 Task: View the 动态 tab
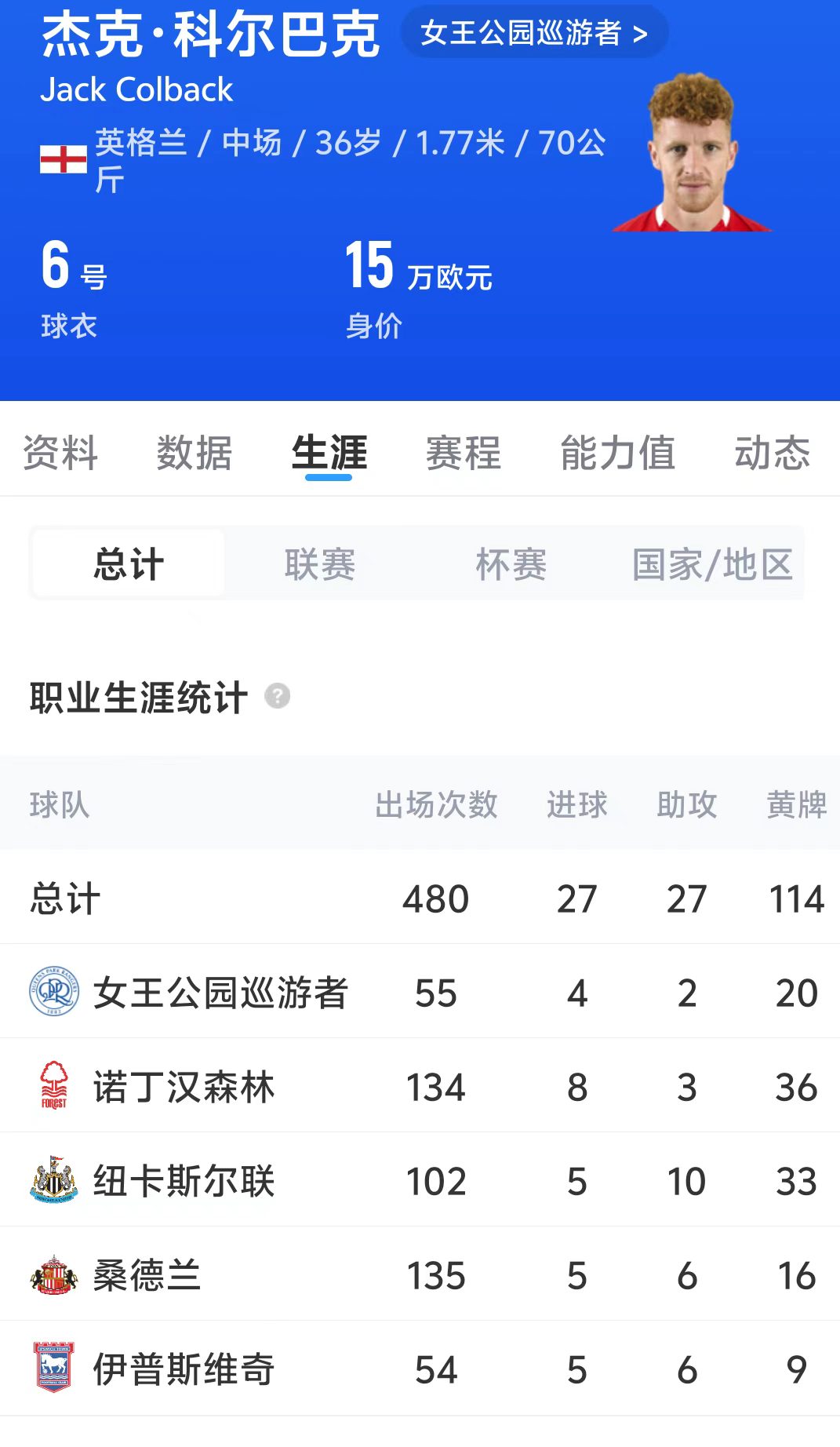(x=772, y=453)
